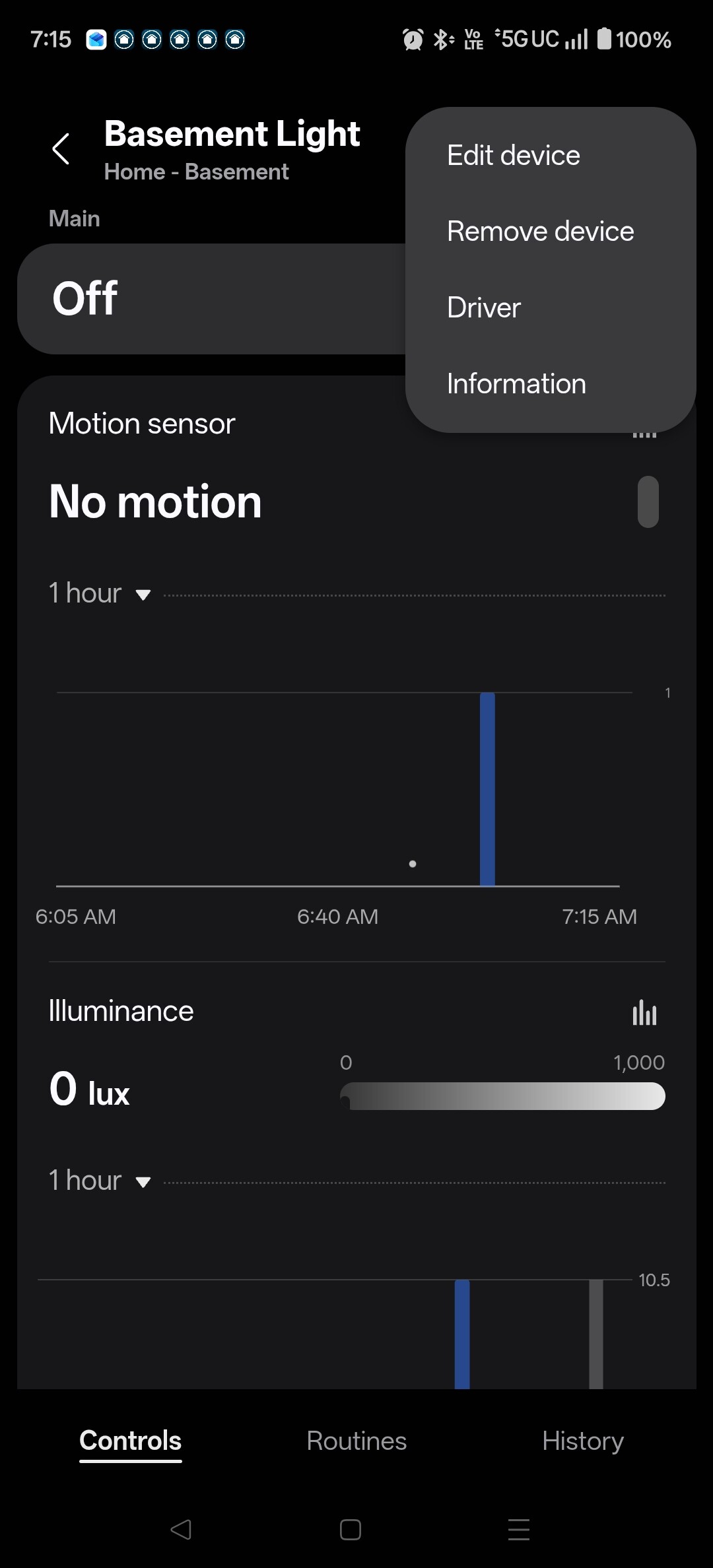713x1568 pixels.
Task: Go back from Basement Light
Action: 61,148
